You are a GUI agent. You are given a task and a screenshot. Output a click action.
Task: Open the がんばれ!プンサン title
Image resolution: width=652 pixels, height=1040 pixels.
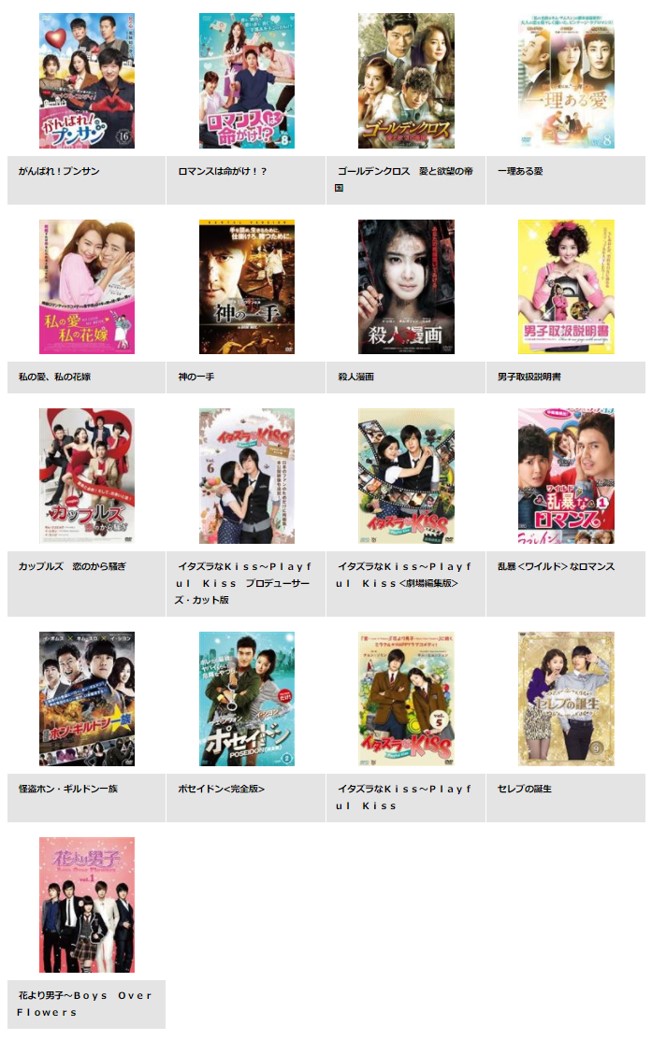pyautogui.click(x=86, y=81)
